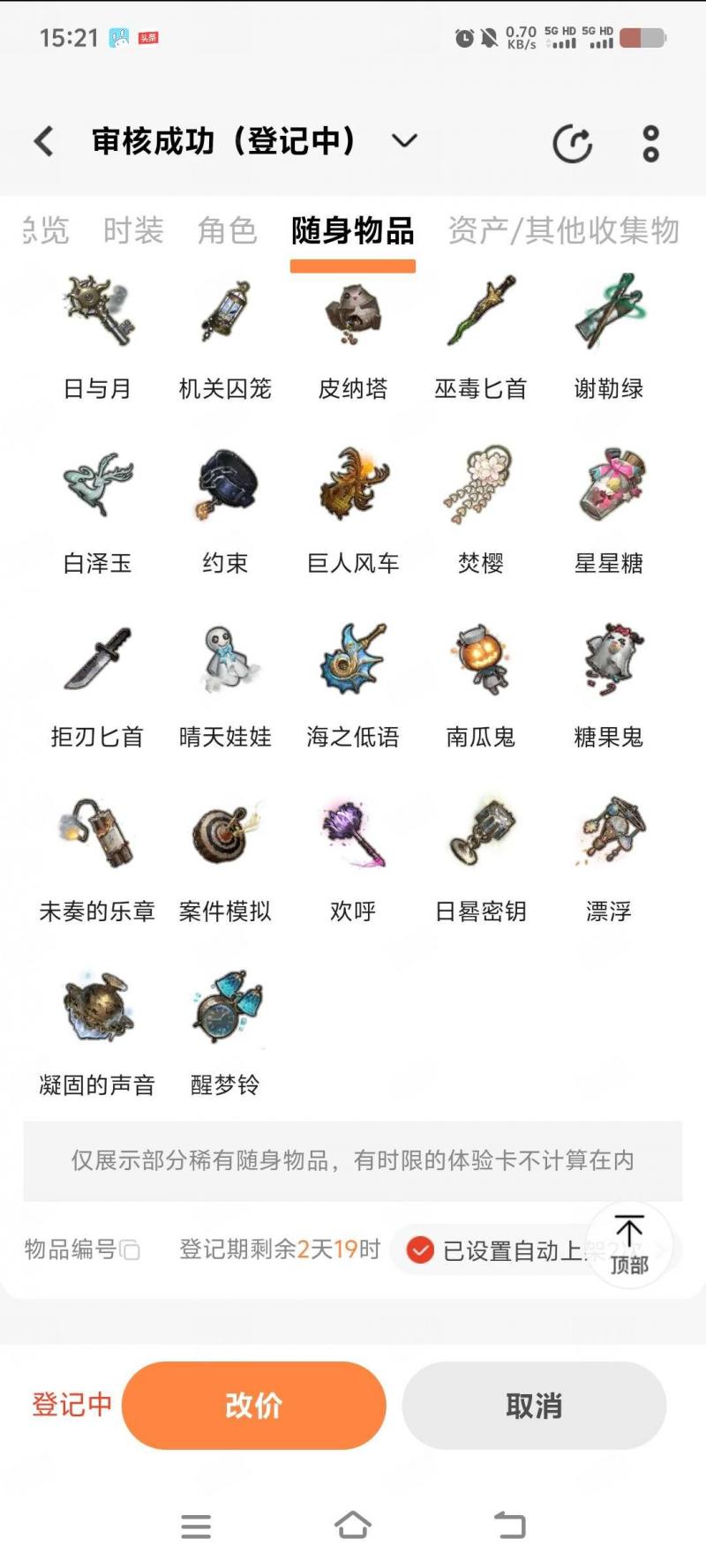Expand the 审核成功 title dropdown
This screenshot has width=706, height=1568.
click(x=404, y=141)
